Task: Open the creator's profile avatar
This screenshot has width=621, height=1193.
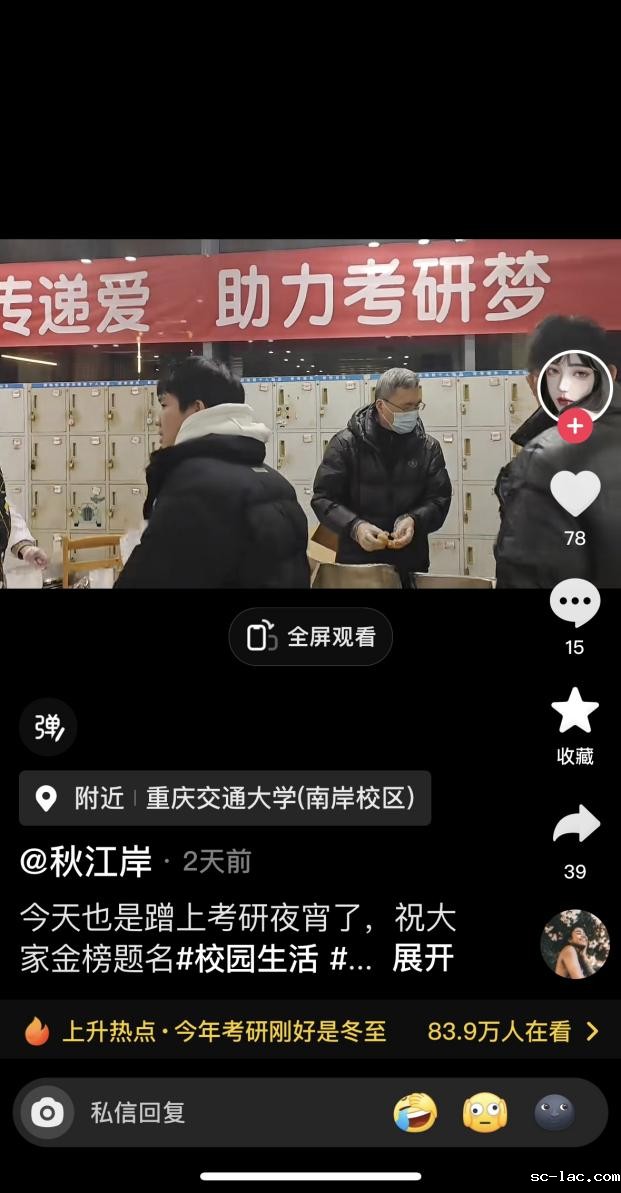Action: coord(575,385)
